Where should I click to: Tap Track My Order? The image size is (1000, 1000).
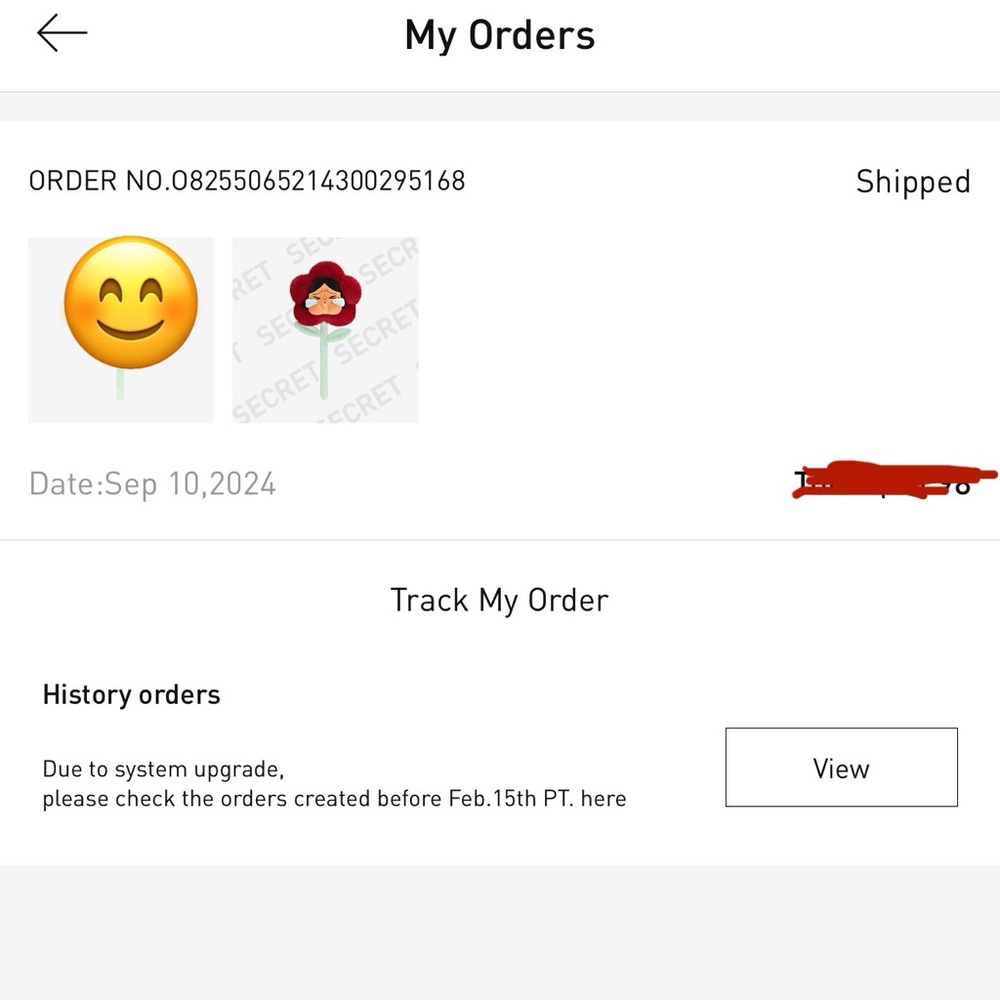coord(499,600)
